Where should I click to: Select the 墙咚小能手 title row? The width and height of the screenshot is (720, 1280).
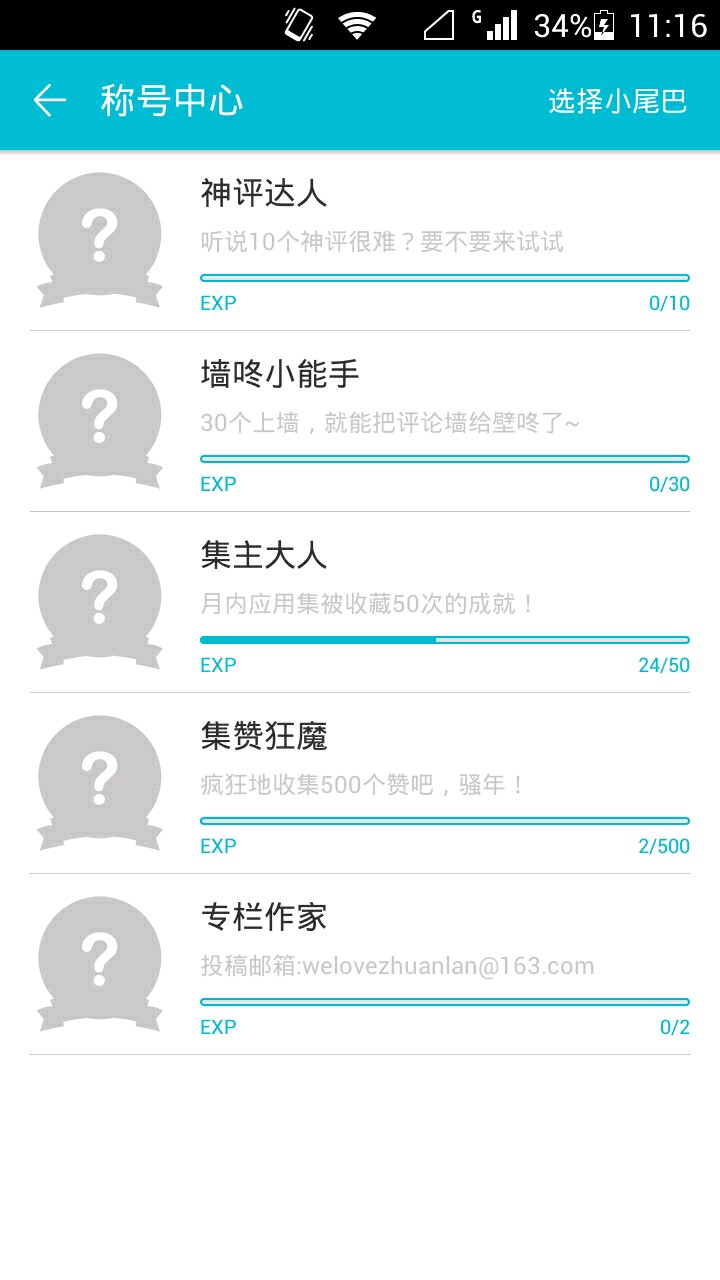click(360, 422)
